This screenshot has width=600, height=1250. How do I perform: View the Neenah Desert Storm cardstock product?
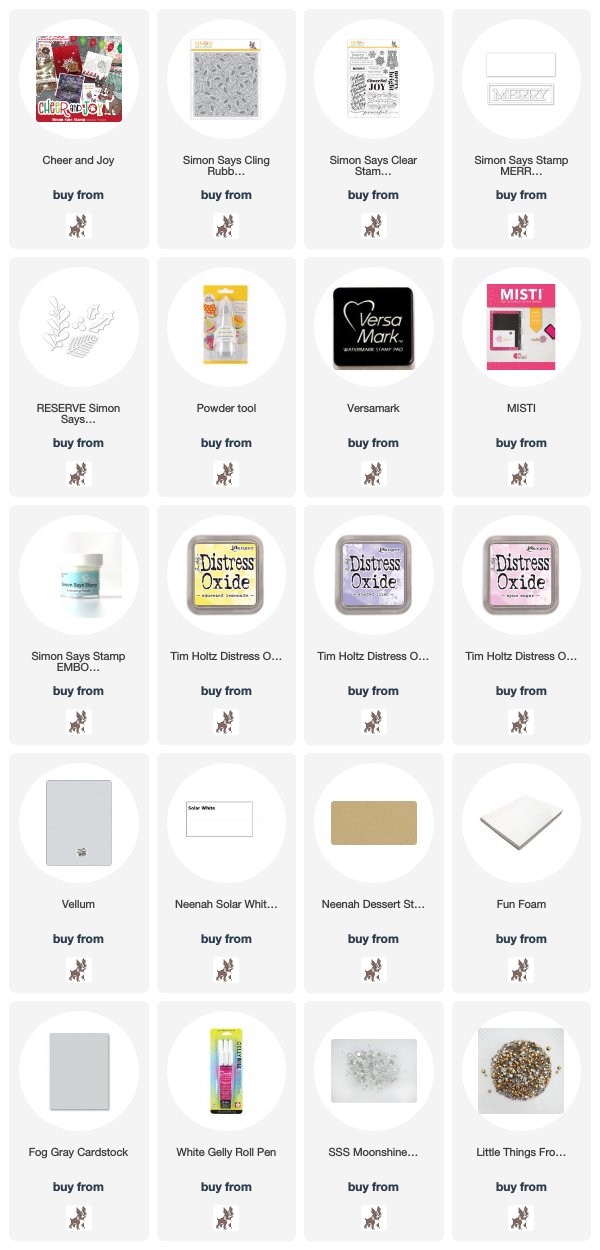373,823
